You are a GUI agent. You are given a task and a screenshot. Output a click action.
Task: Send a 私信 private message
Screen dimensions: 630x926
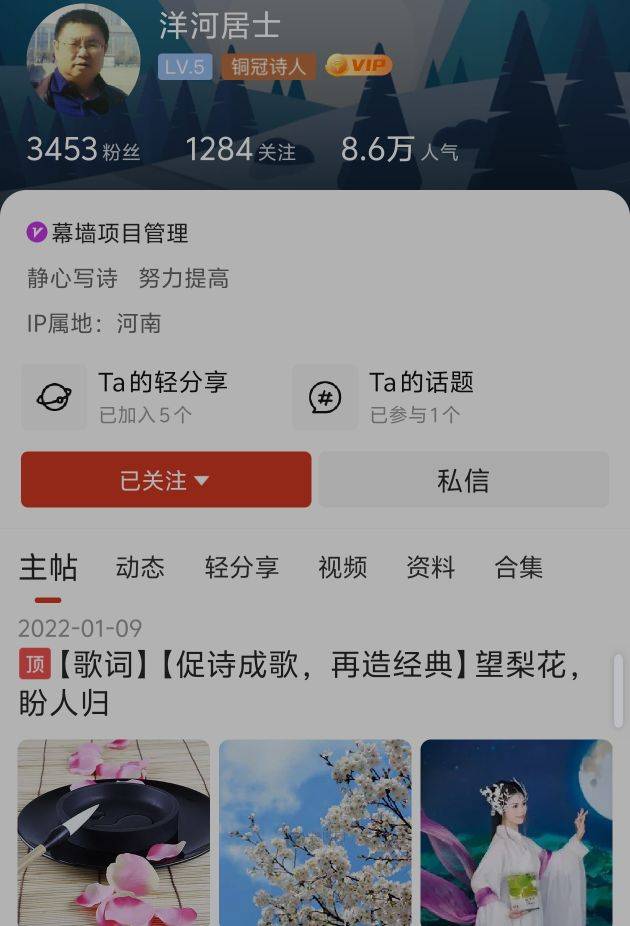coord(463,480)
